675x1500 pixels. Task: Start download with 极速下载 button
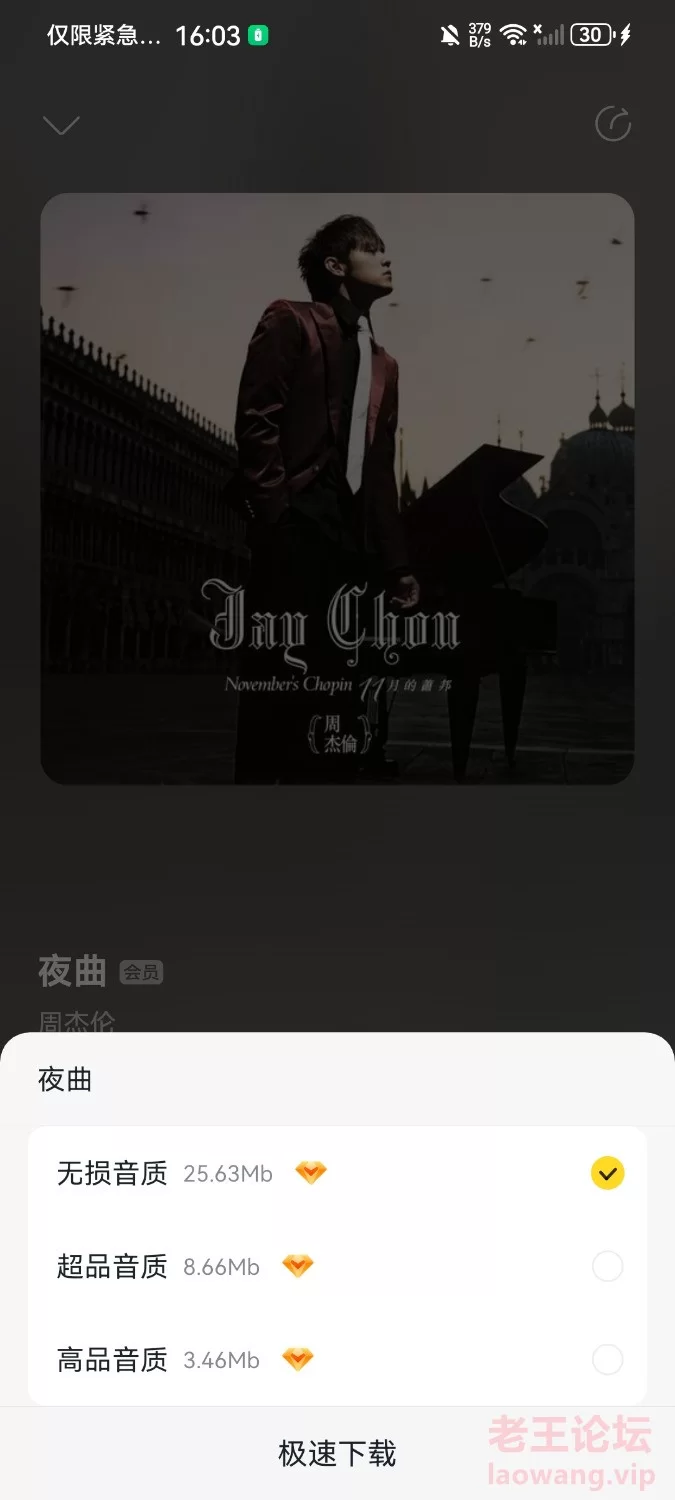(x=337, y=1453)
